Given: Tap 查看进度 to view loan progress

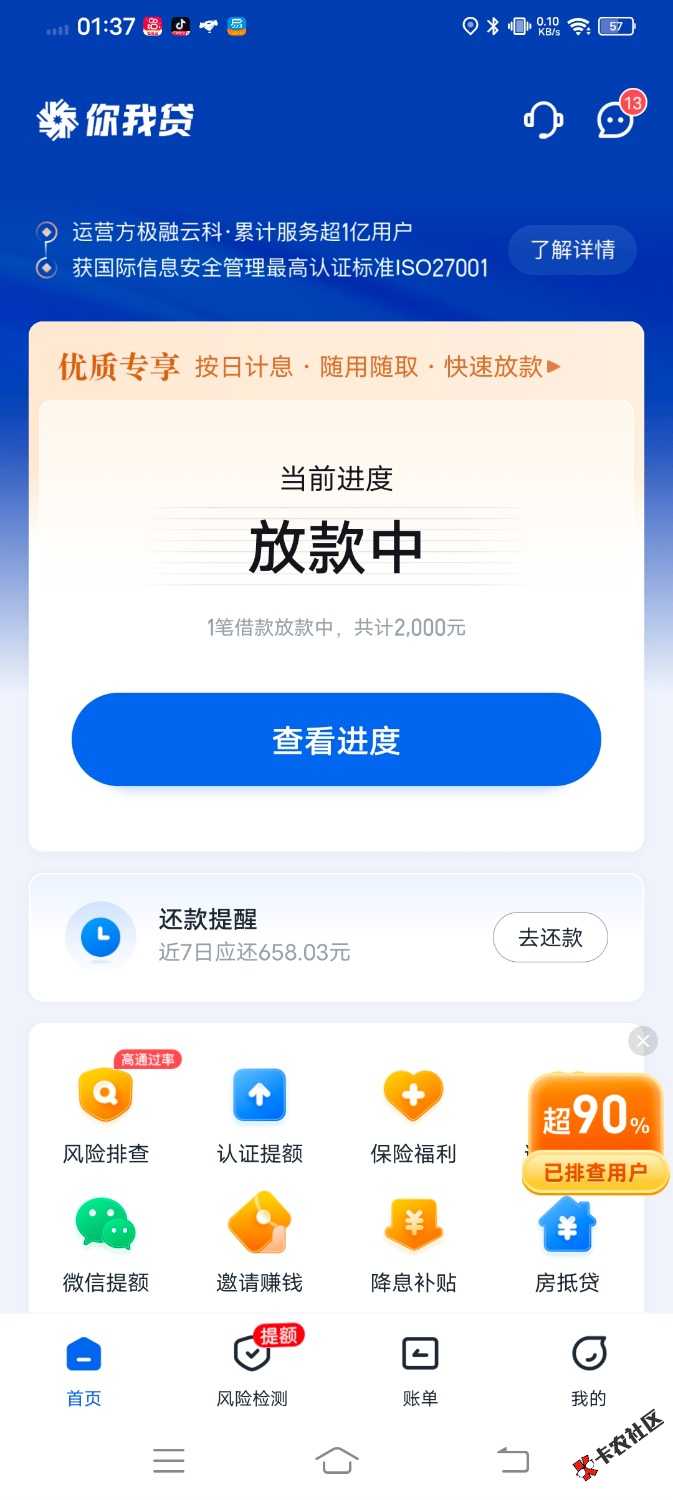Looking at the screenshot, I should point(336,741).
